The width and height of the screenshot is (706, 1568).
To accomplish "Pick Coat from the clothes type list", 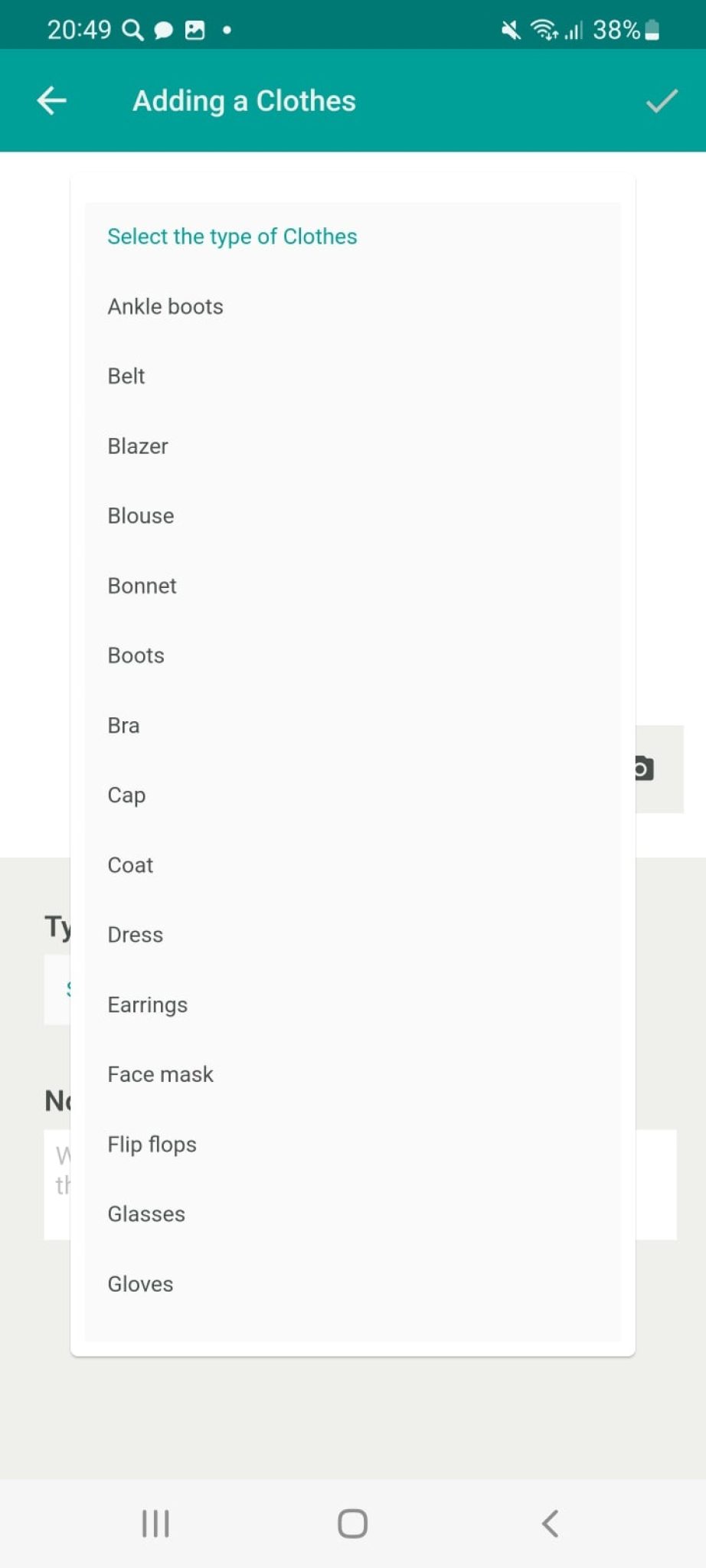I will (129, 864).
